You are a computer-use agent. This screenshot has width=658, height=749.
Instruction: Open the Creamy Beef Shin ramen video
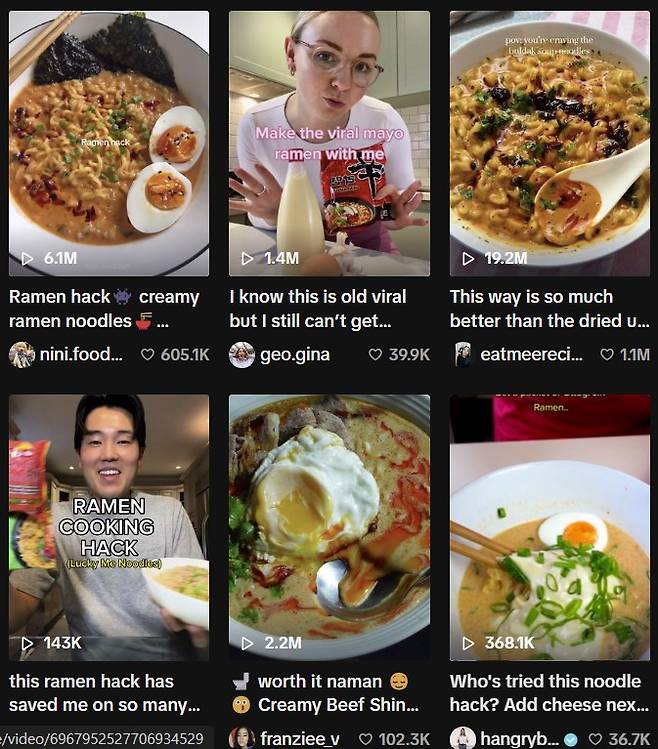pyautogui.click(x=329, y=527)
